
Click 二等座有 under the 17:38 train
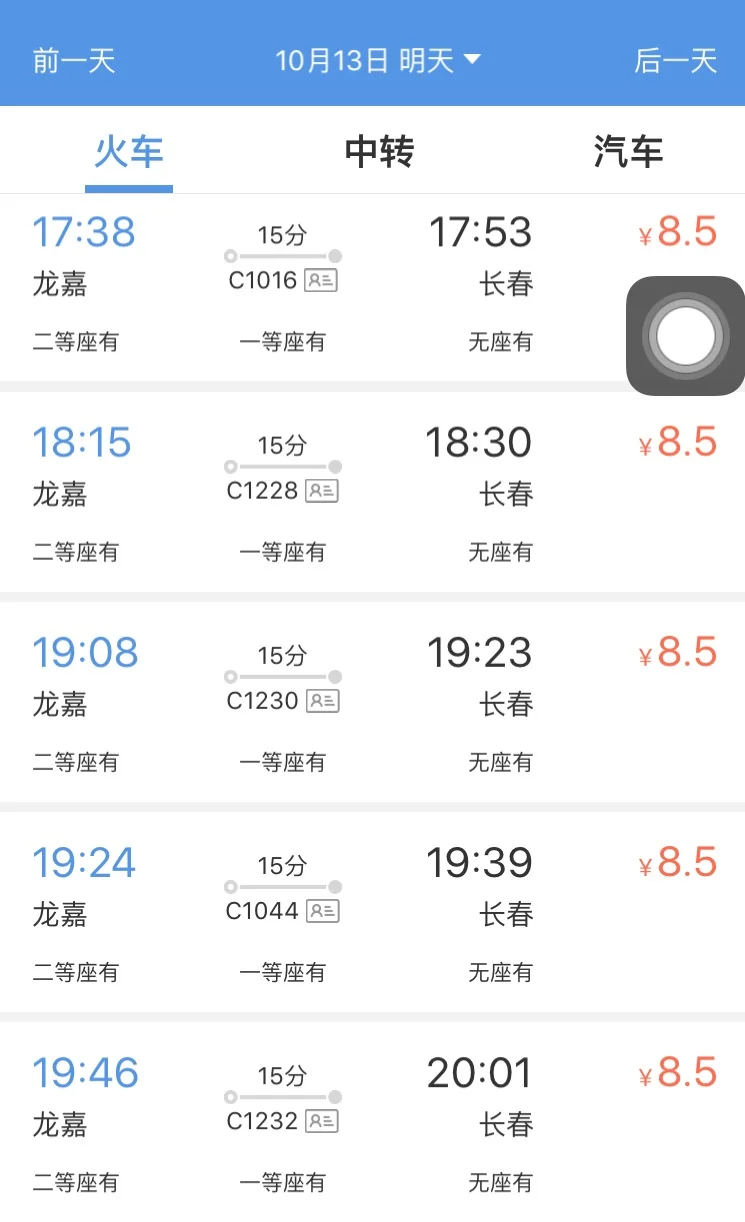(x=75, y=342)
